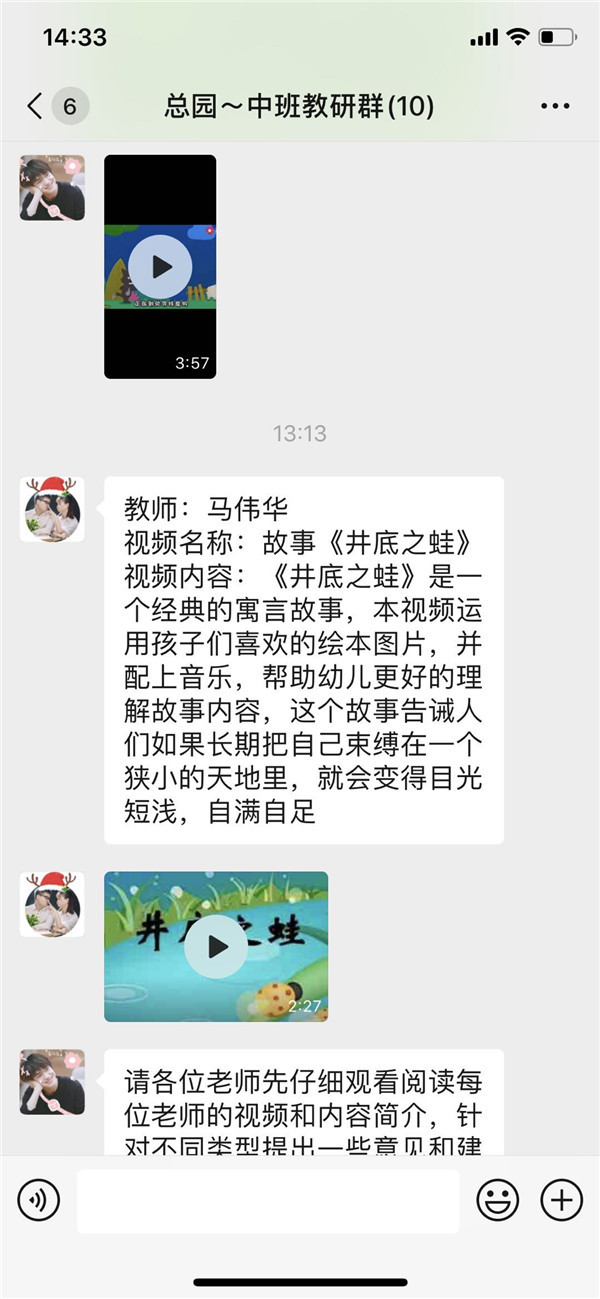Open the plus attachment menu
The height and width of the screenshot is (1299, 600).
click(x=561, y=1200)
